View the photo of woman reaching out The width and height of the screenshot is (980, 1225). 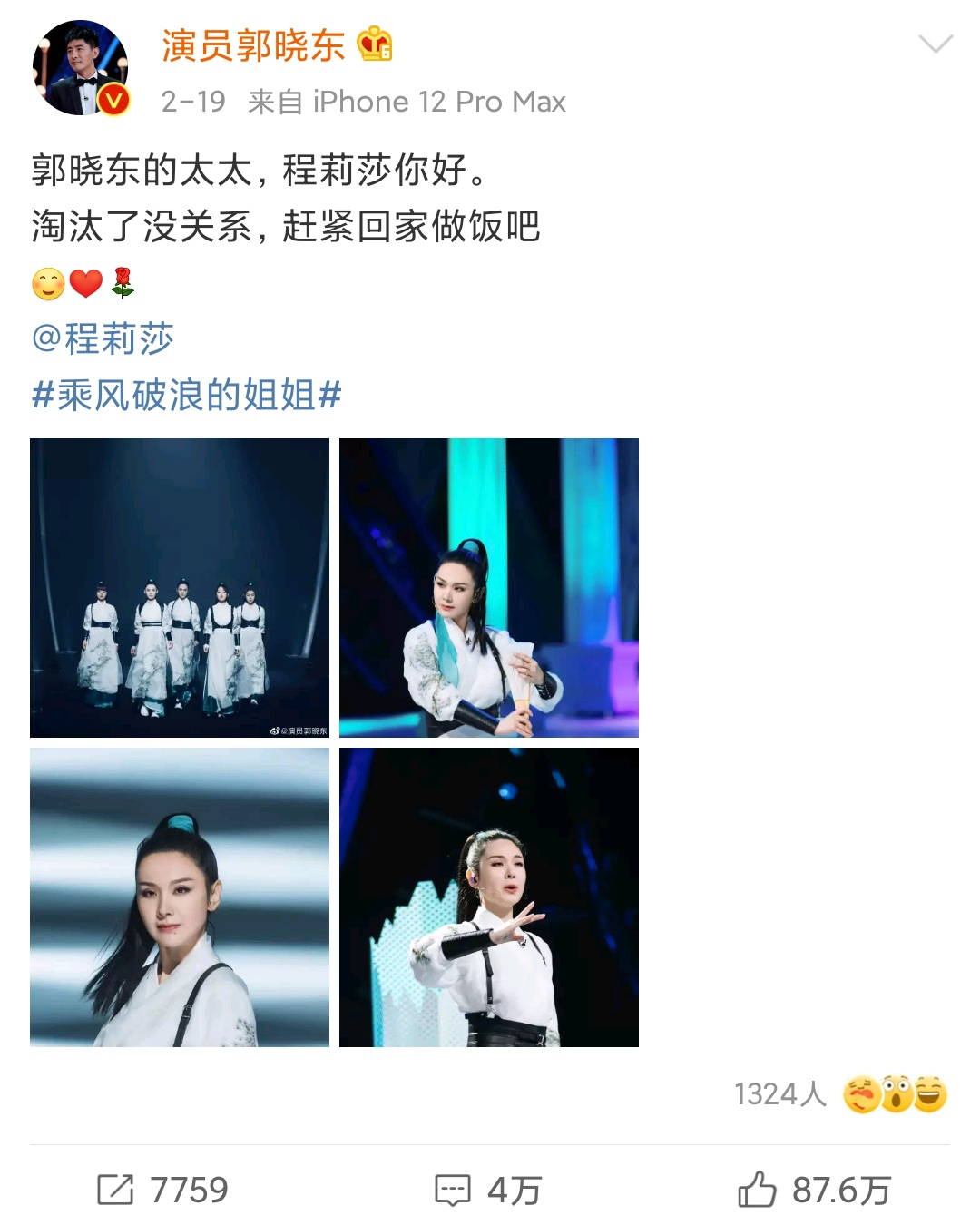488,897
